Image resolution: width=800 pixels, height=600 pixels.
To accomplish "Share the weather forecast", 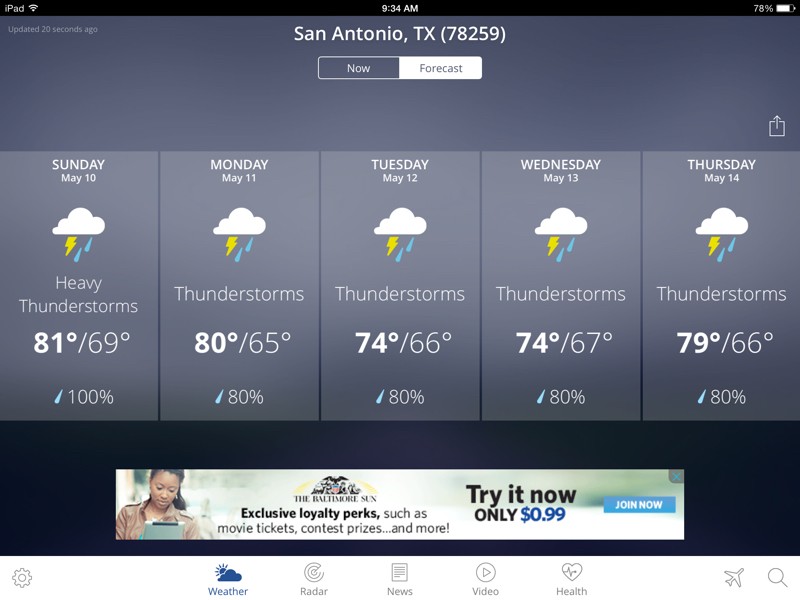I will [x=776, y=126].
